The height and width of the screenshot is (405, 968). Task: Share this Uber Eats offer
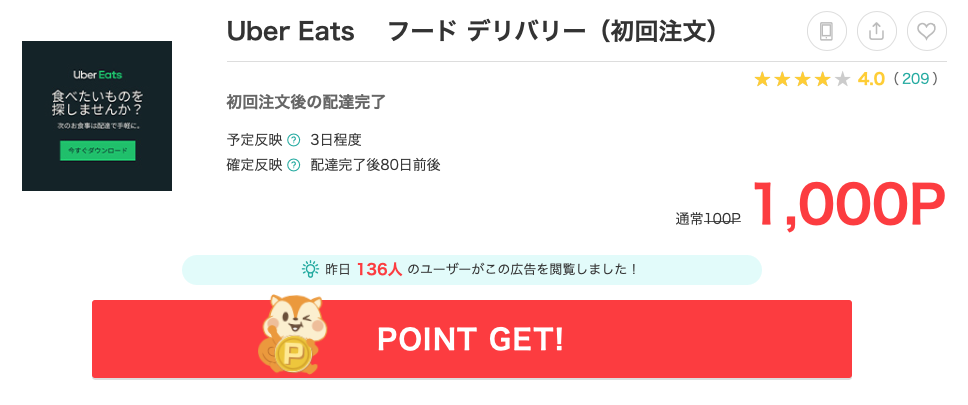(x=877, y=32)
